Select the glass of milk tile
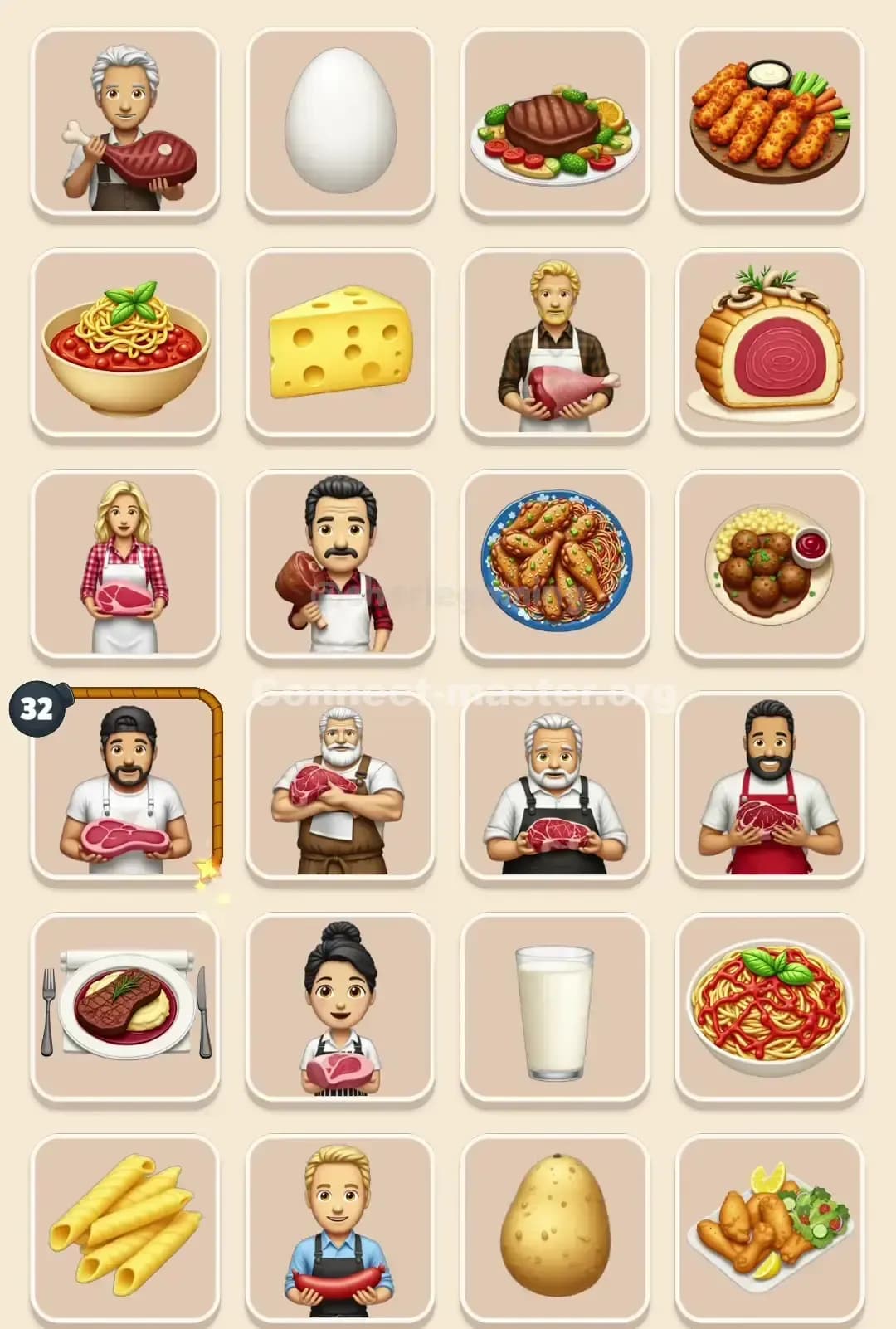 pos(553,1008)
